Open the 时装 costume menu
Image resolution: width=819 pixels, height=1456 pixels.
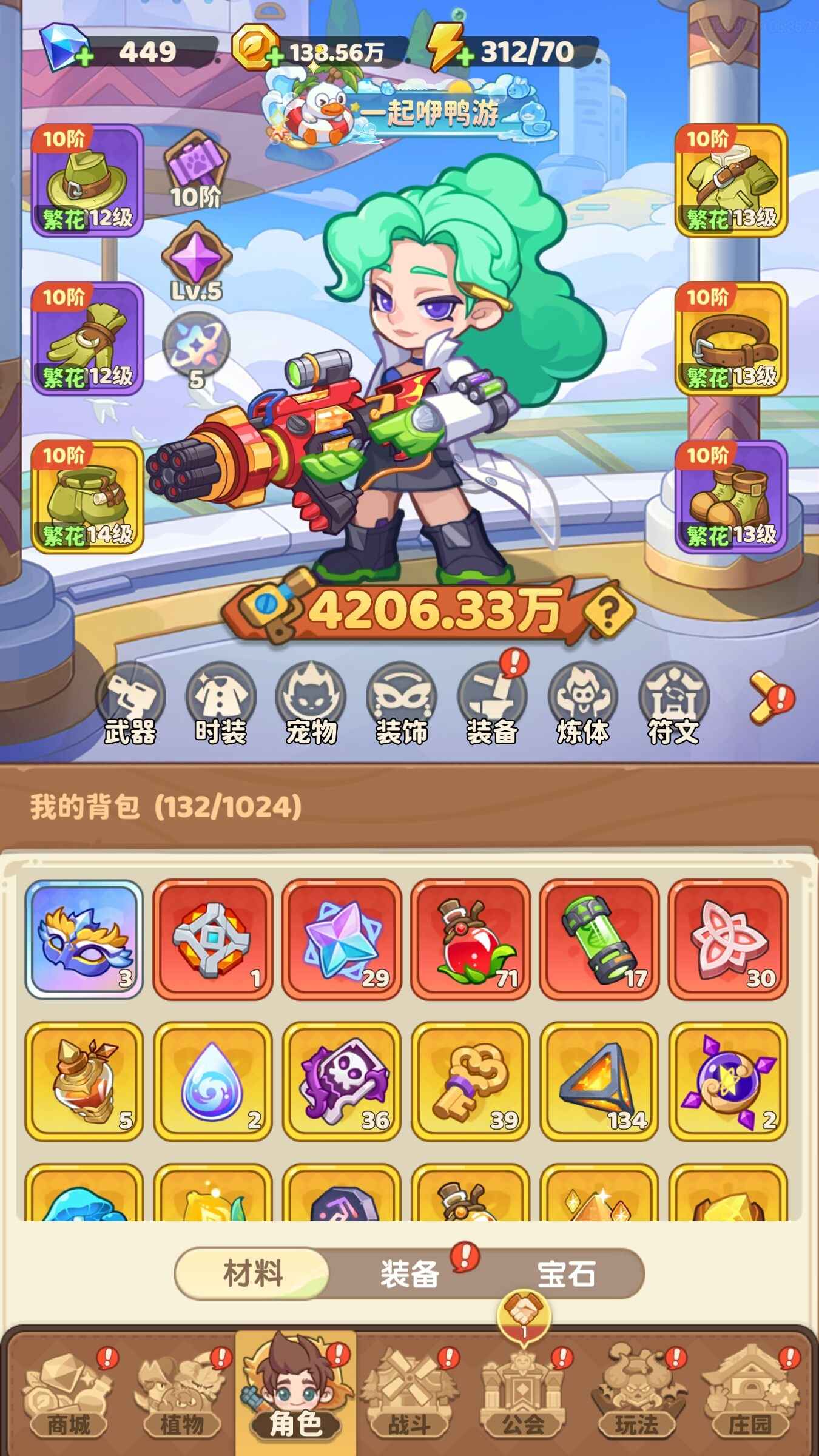click(220, 704)
